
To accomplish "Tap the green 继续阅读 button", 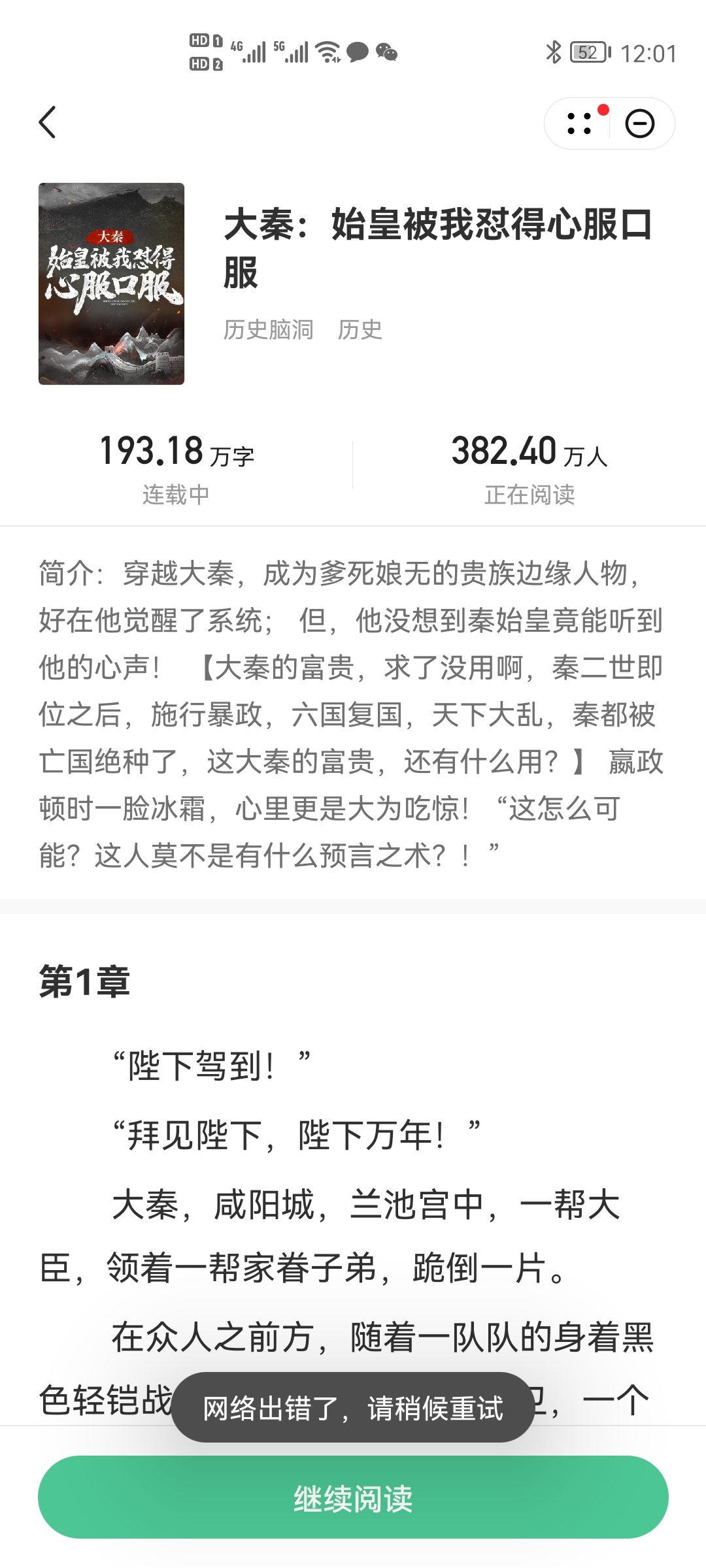I will point(353,1497).
